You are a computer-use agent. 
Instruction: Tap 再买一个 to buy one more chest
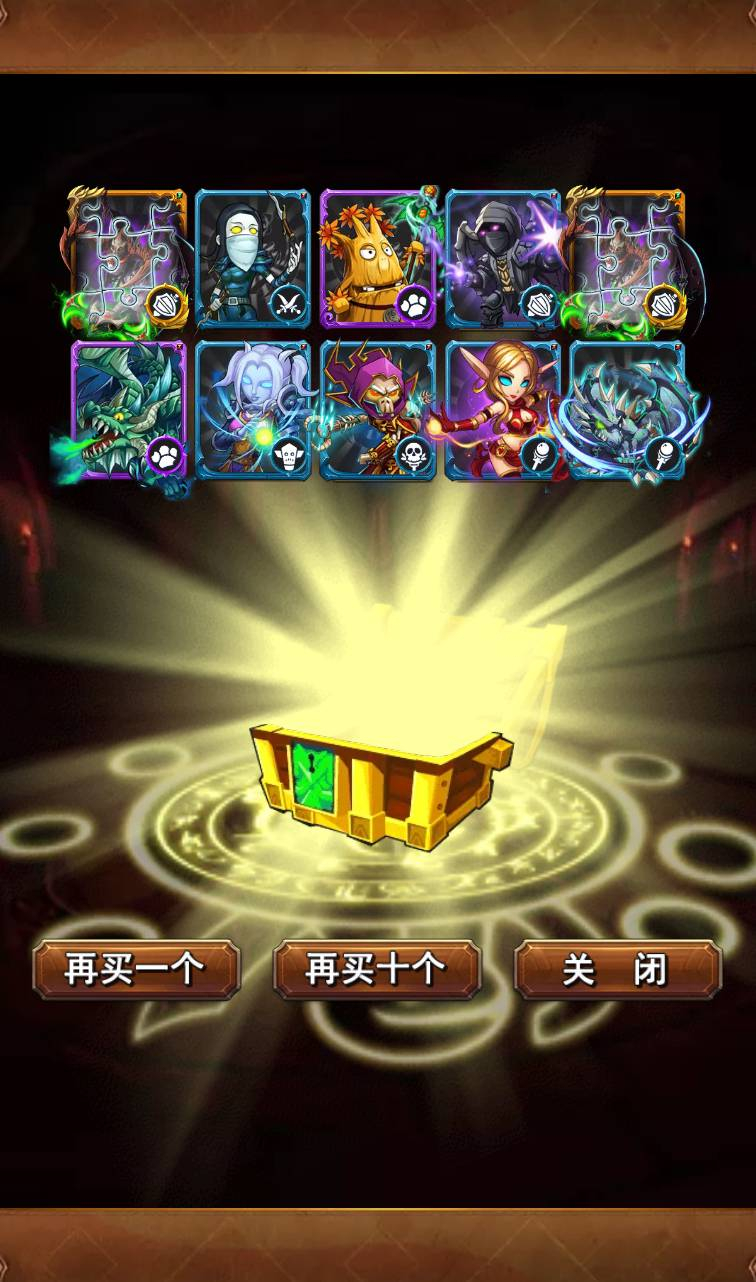pos(136,969)
